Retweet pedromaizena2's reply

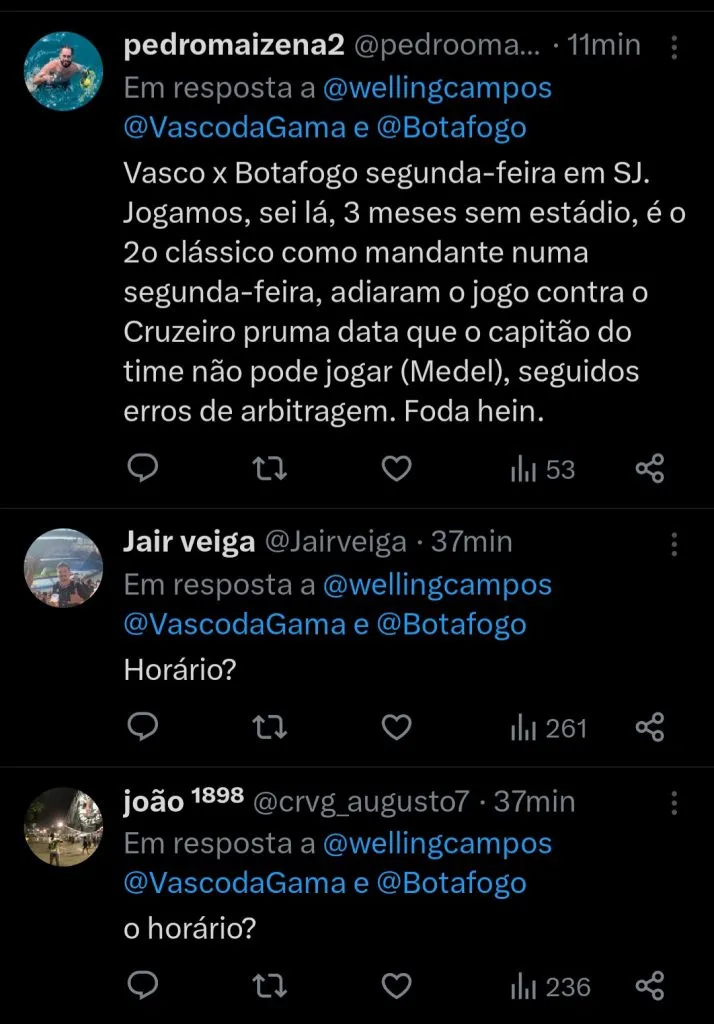pyautogui.click(x=270, y=468)
